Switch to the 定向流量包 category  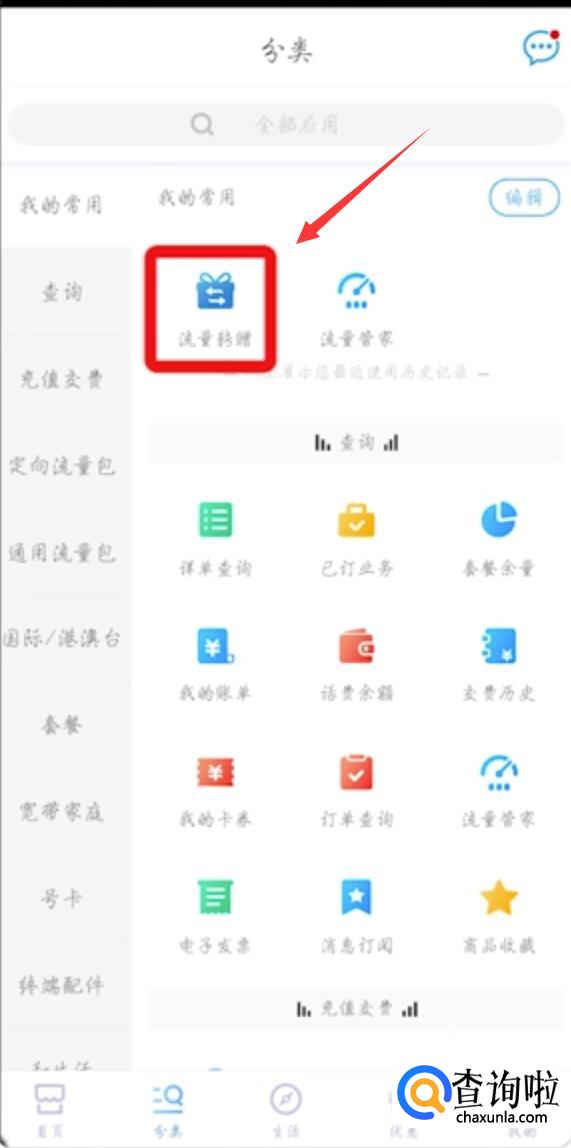click(61, 465)
